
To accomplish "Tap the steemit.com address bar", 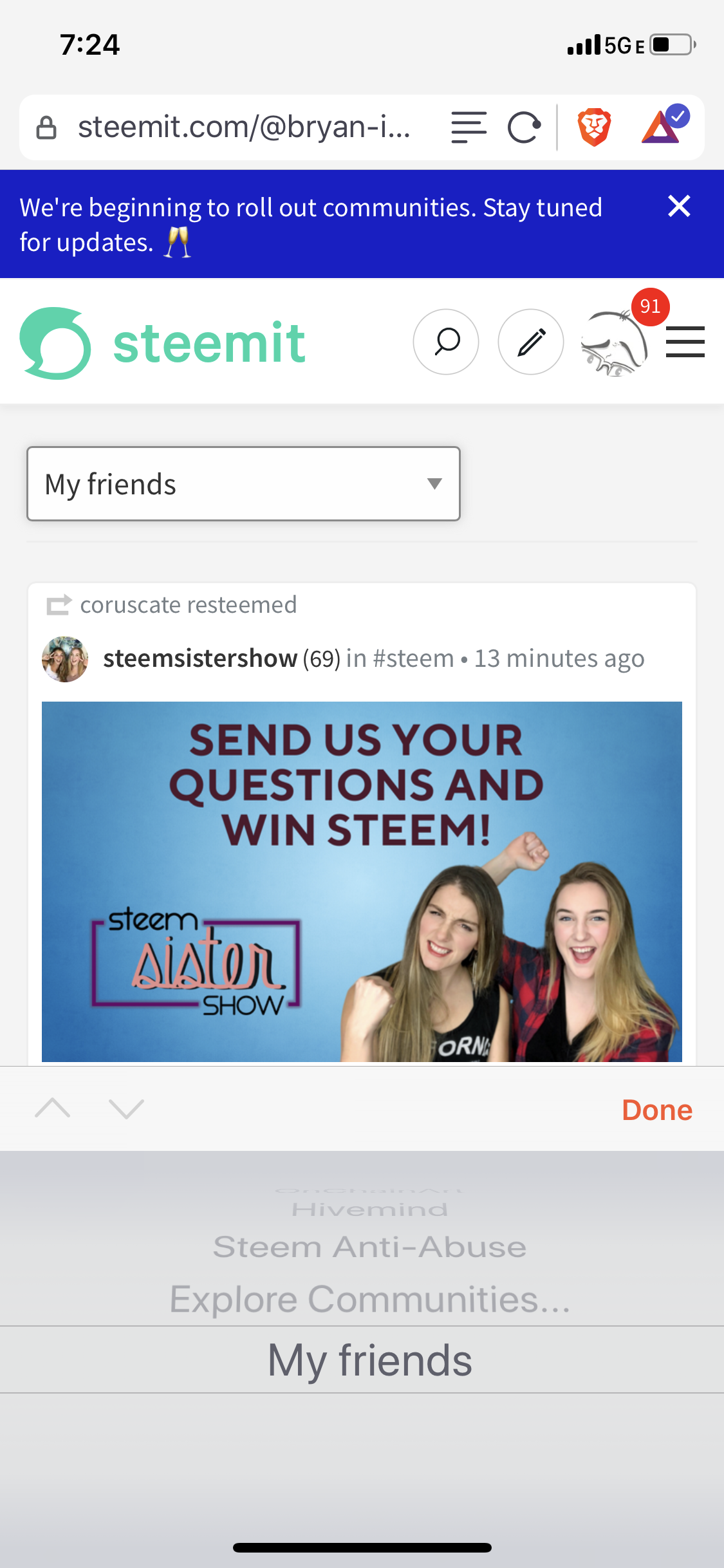I will pos(245,127).
